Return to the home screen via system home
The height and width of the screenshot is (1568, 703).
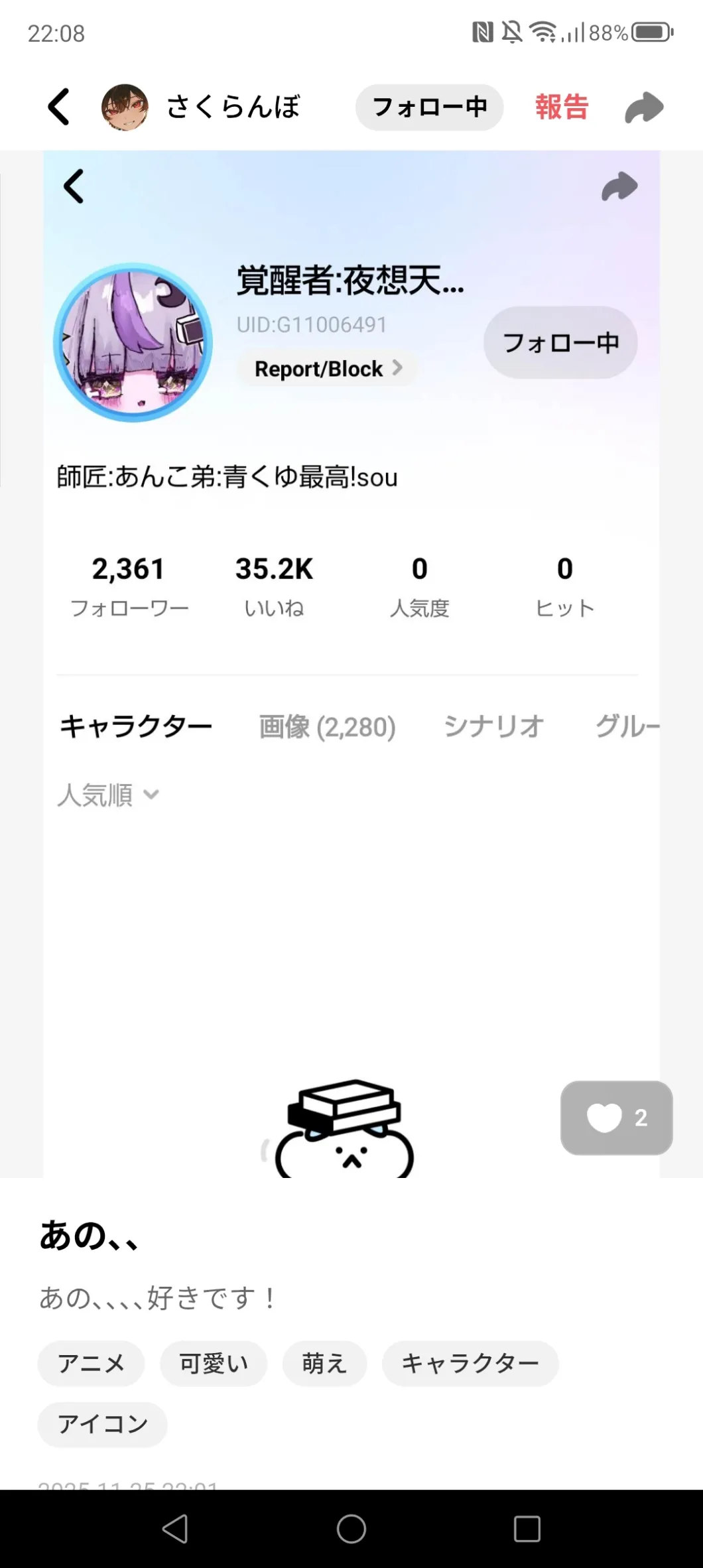(x=351, y=1529)
